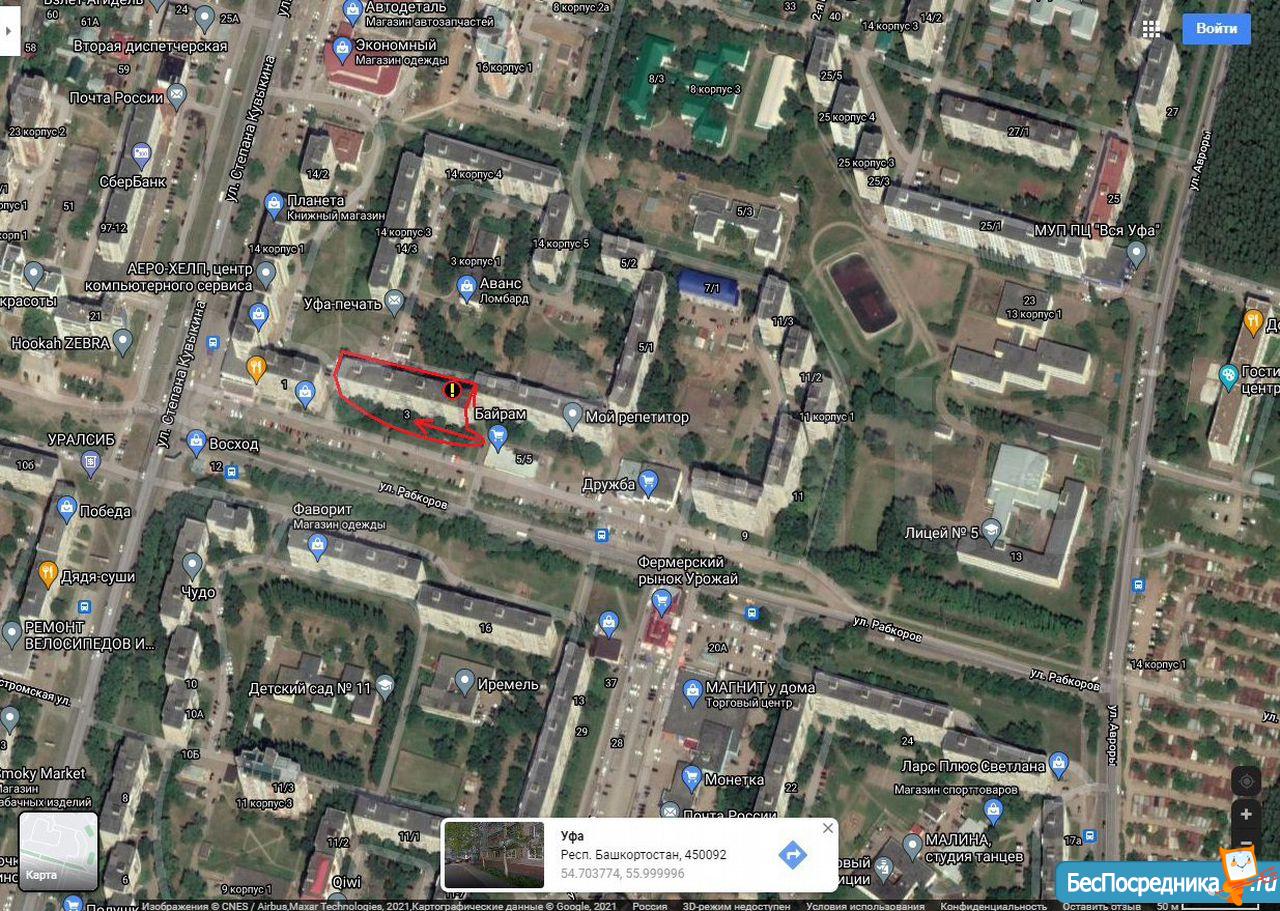Select the Мой репетитор place pin
1280x911 pixels.
click(x=572, y=413)
